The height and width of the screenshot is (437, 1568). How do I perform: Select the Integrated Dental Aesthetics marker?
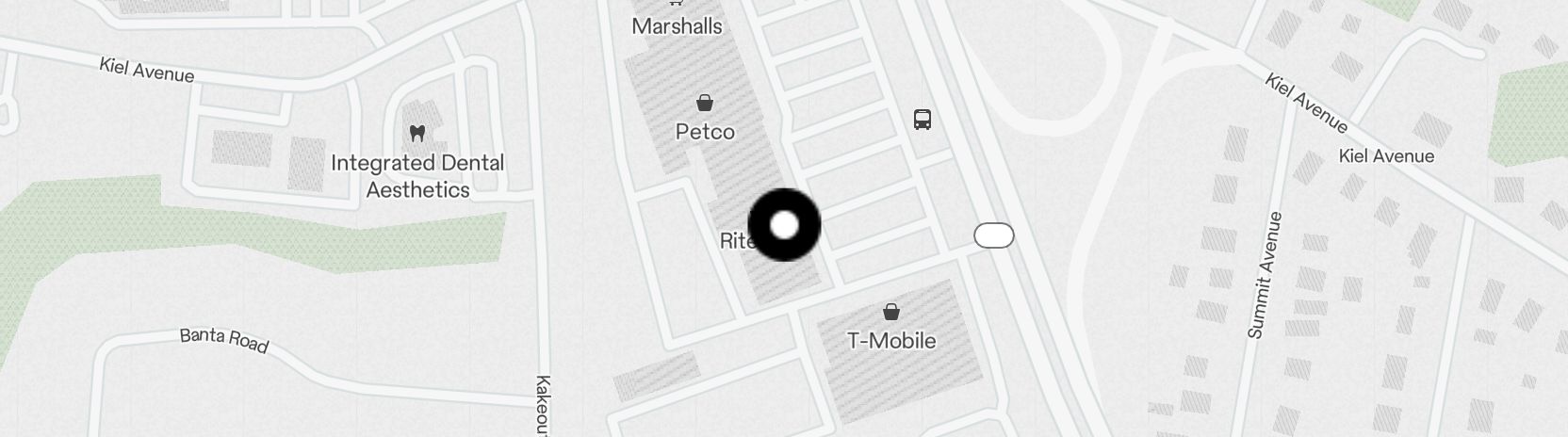tap(417, 134)
